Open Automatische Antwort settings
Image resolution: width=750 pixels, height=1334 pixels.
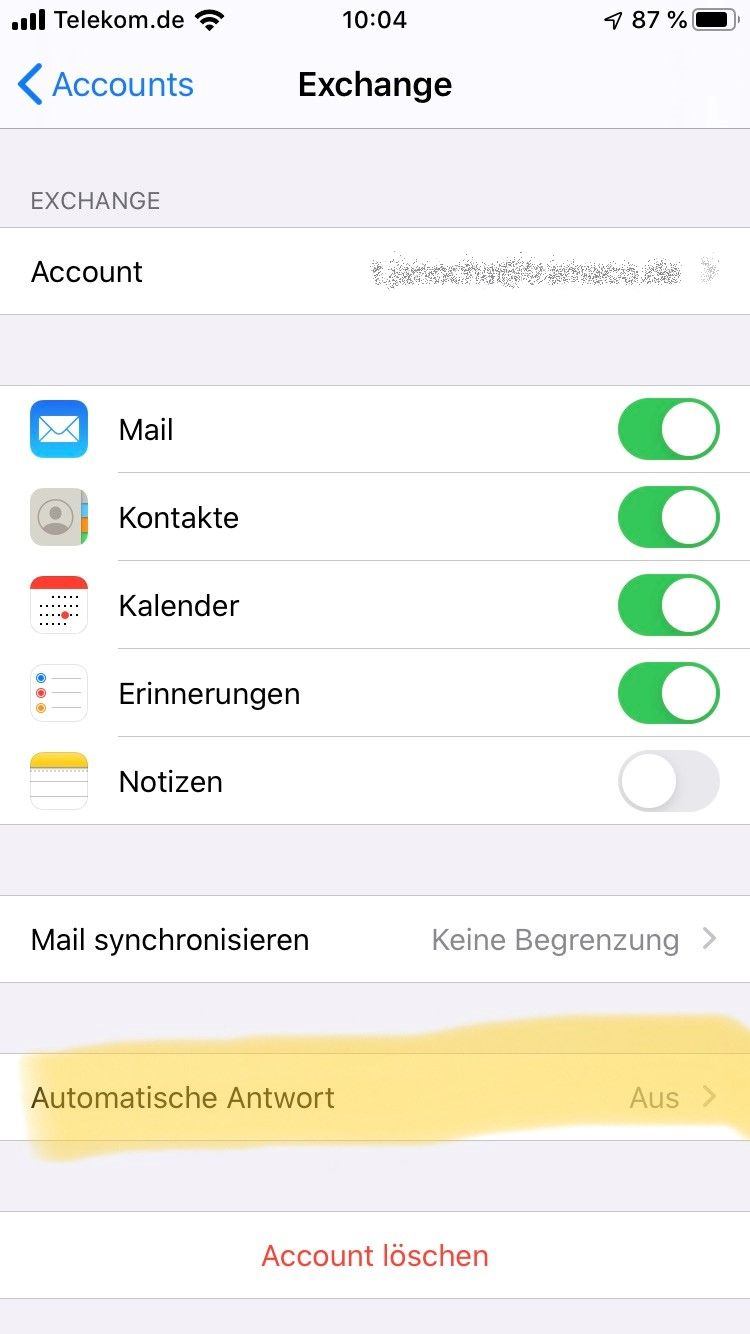tap(375, 1097)
